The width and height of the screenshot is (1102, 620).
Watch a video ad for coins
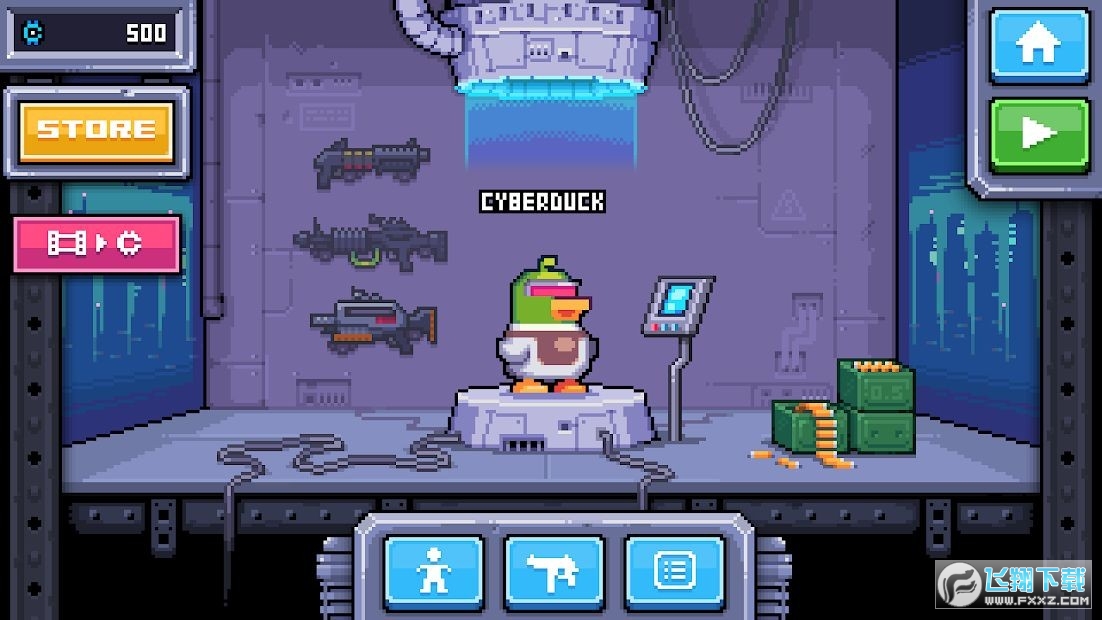point(97,244)
